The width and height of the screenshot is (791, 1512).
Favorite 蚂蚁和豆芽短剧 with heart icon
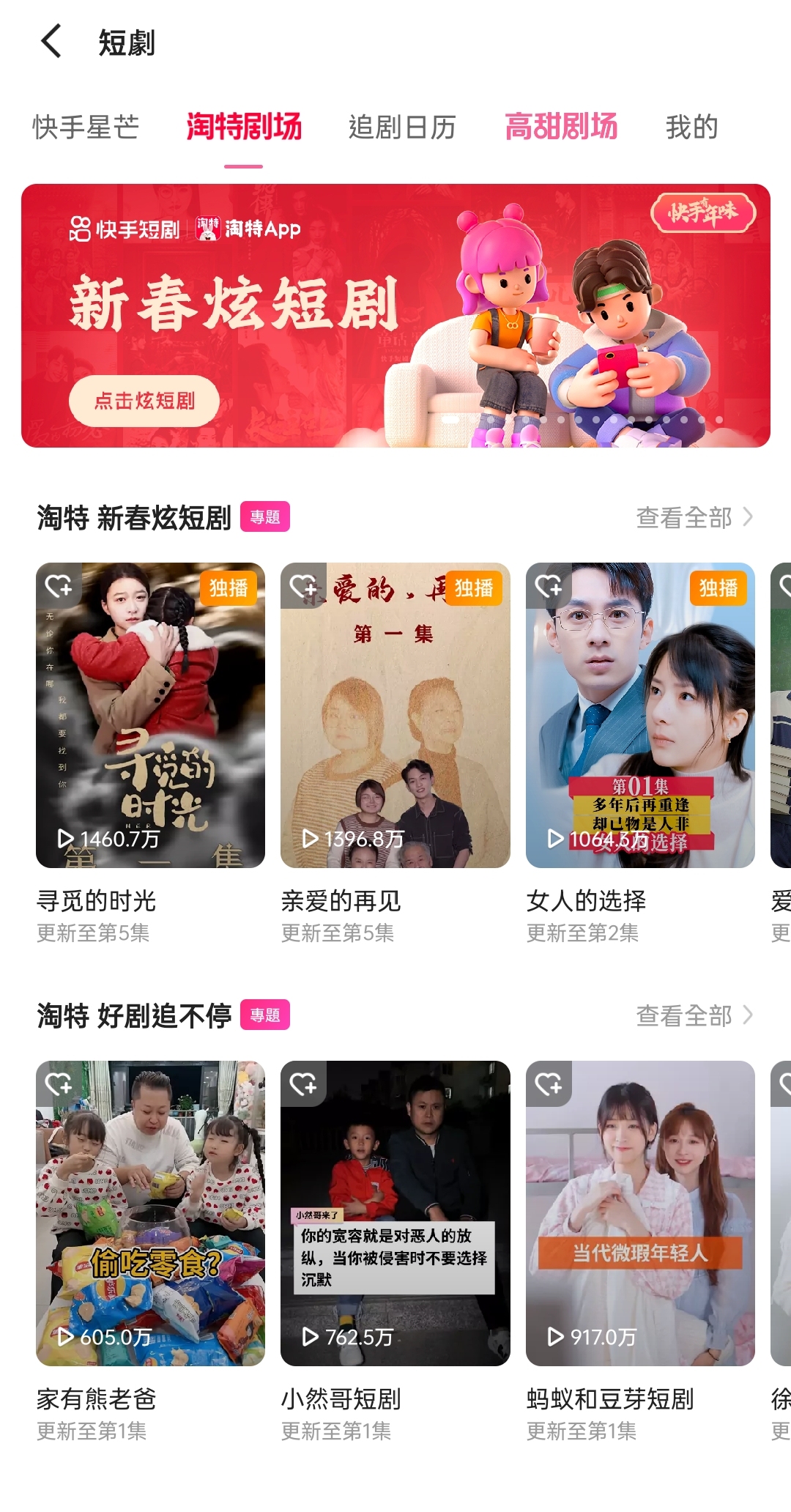549,1083
